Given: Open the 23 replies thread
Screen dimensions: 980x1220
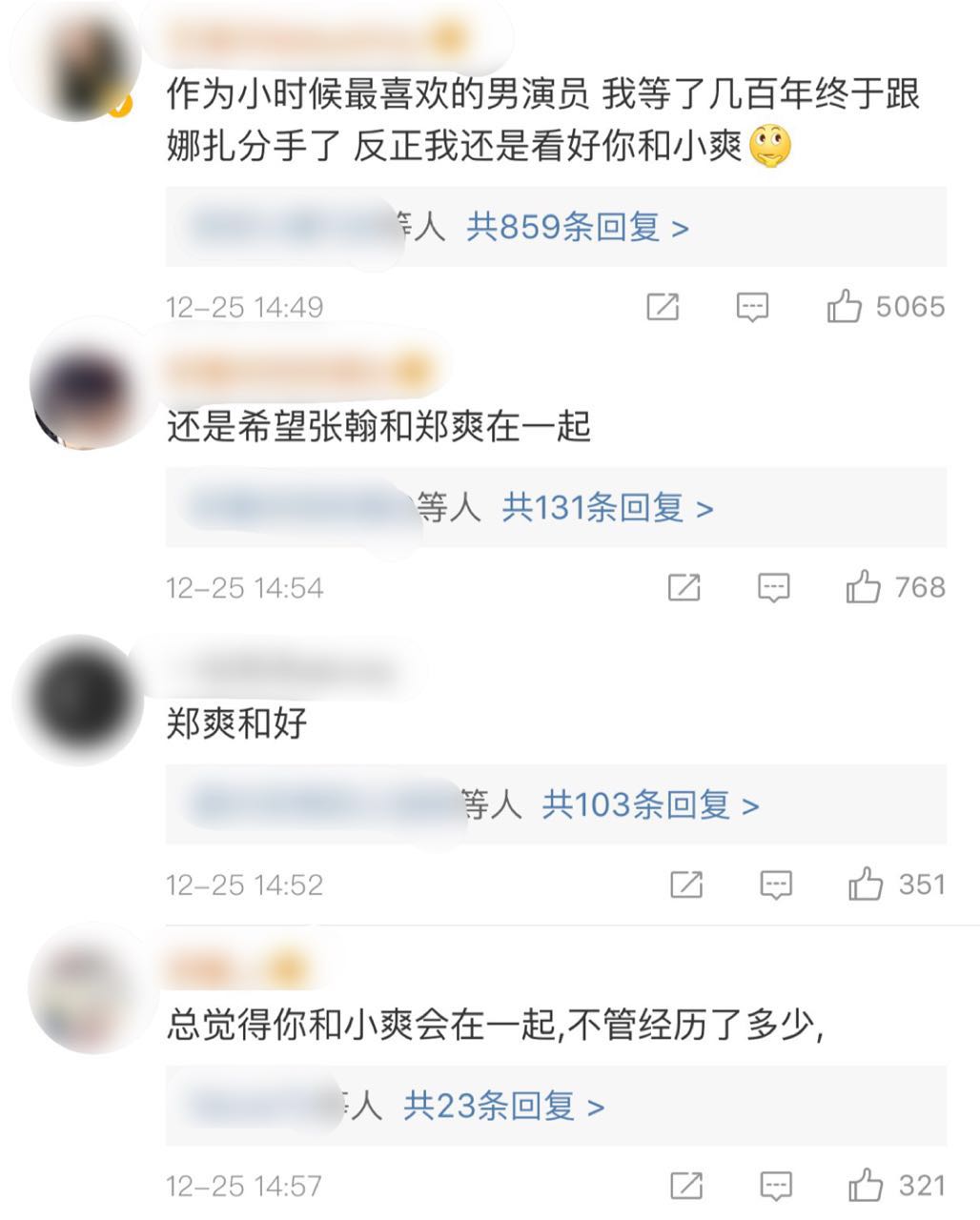Looking at the screenshot, I should coord(503,1106).
